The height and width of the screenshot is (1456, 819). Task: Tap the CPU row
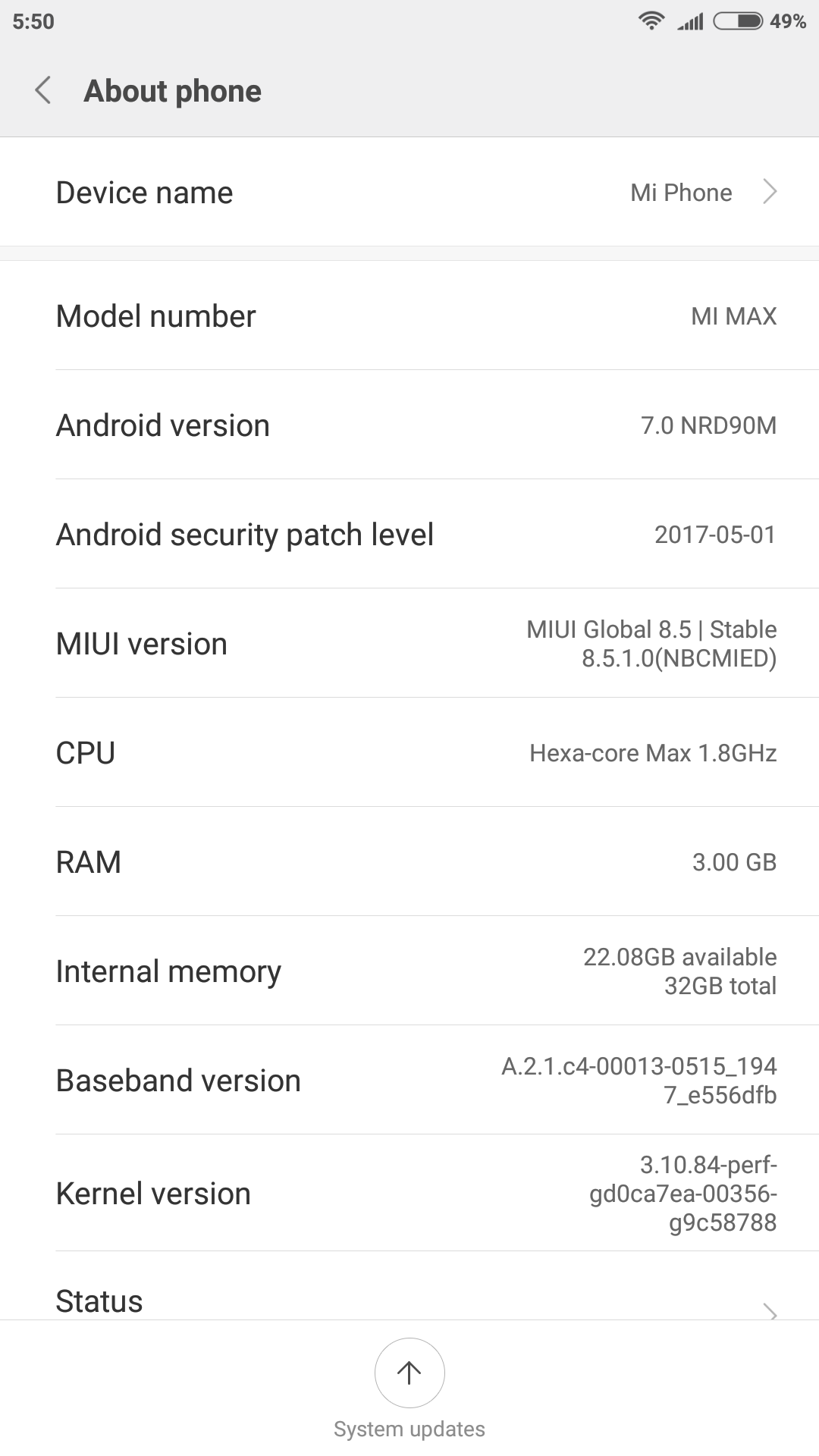[409, 752]
